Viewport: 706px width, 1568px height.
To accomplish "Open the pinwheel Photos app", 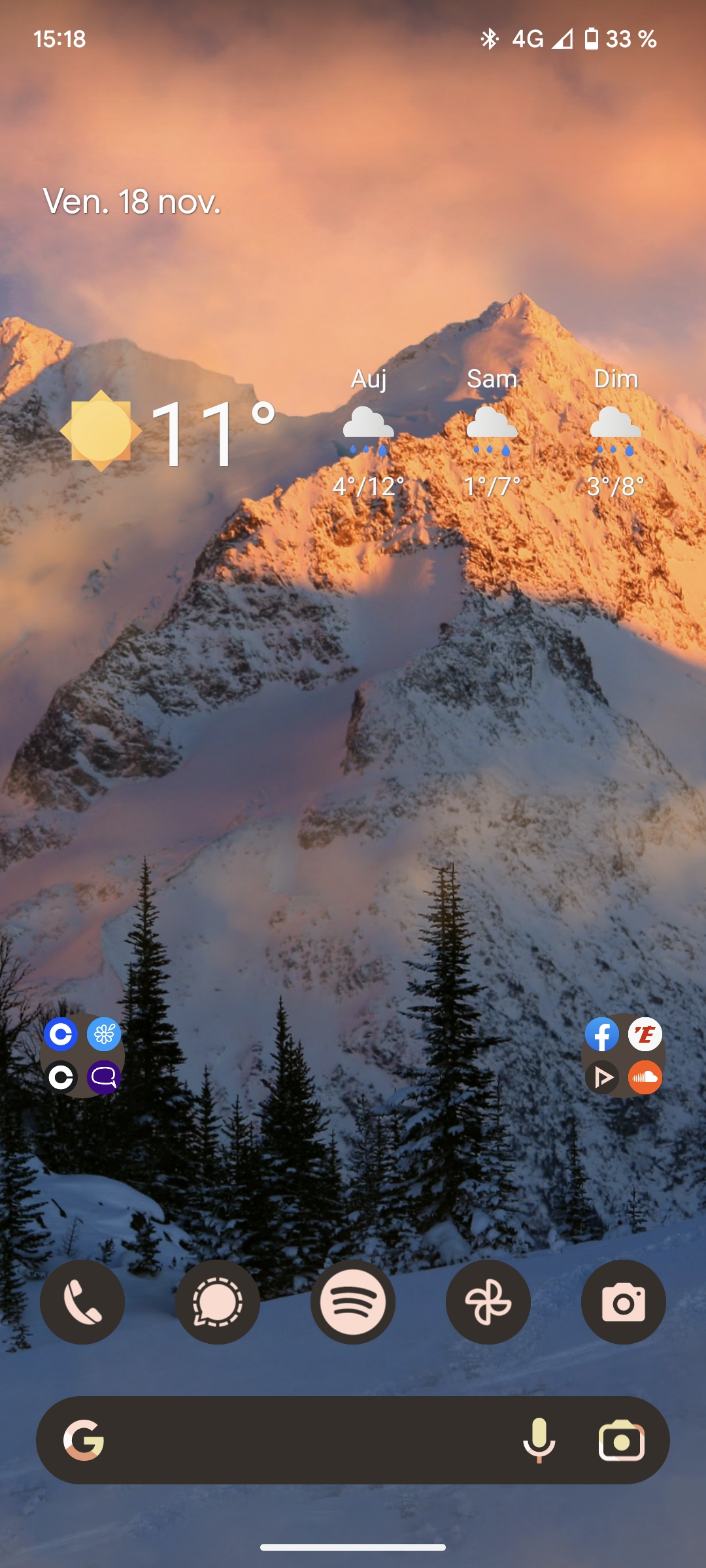I will [x=488, y=1302].
